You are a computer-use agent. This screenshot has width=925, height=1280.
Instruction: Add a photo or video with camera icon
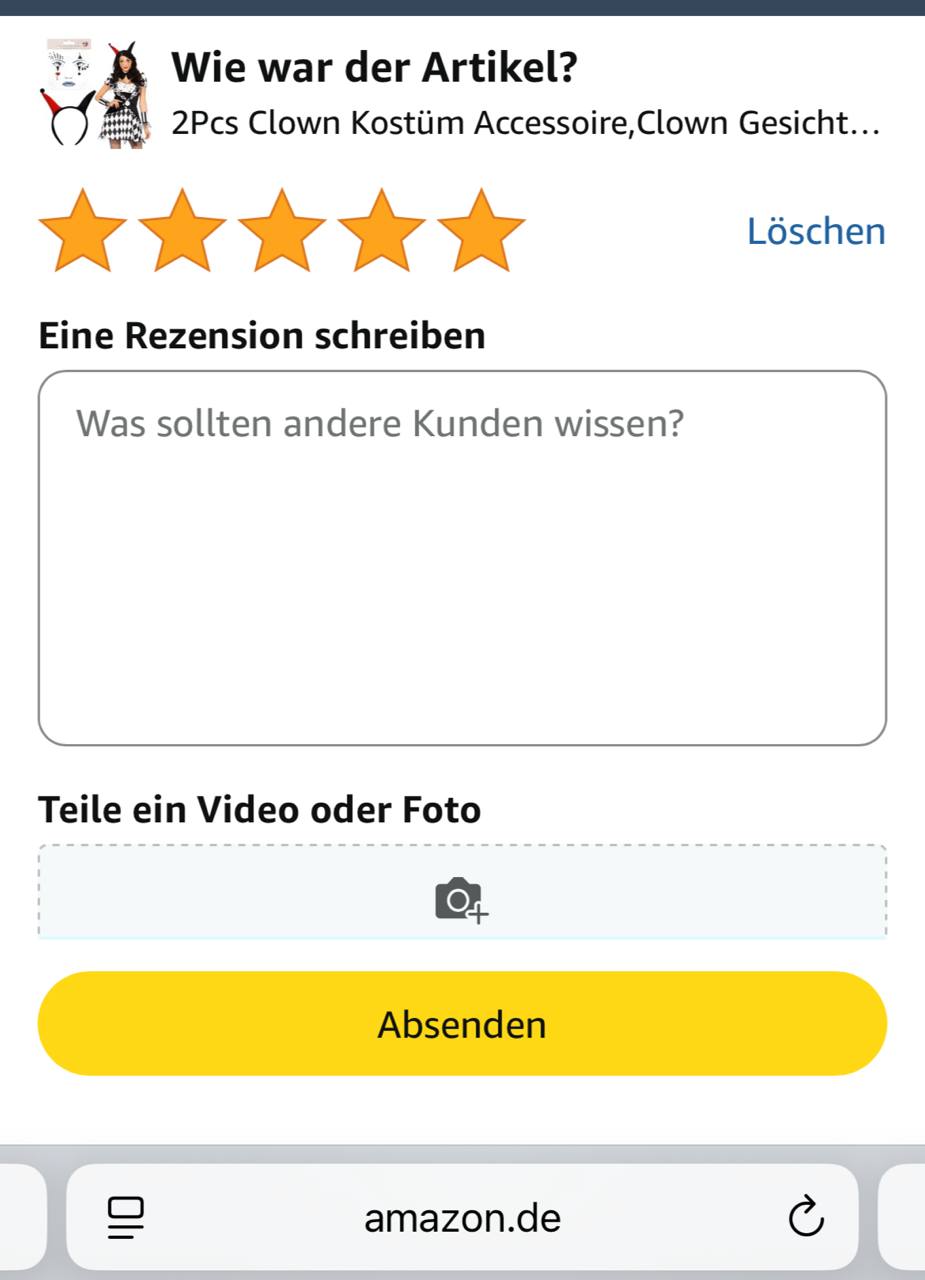point(462,899)
